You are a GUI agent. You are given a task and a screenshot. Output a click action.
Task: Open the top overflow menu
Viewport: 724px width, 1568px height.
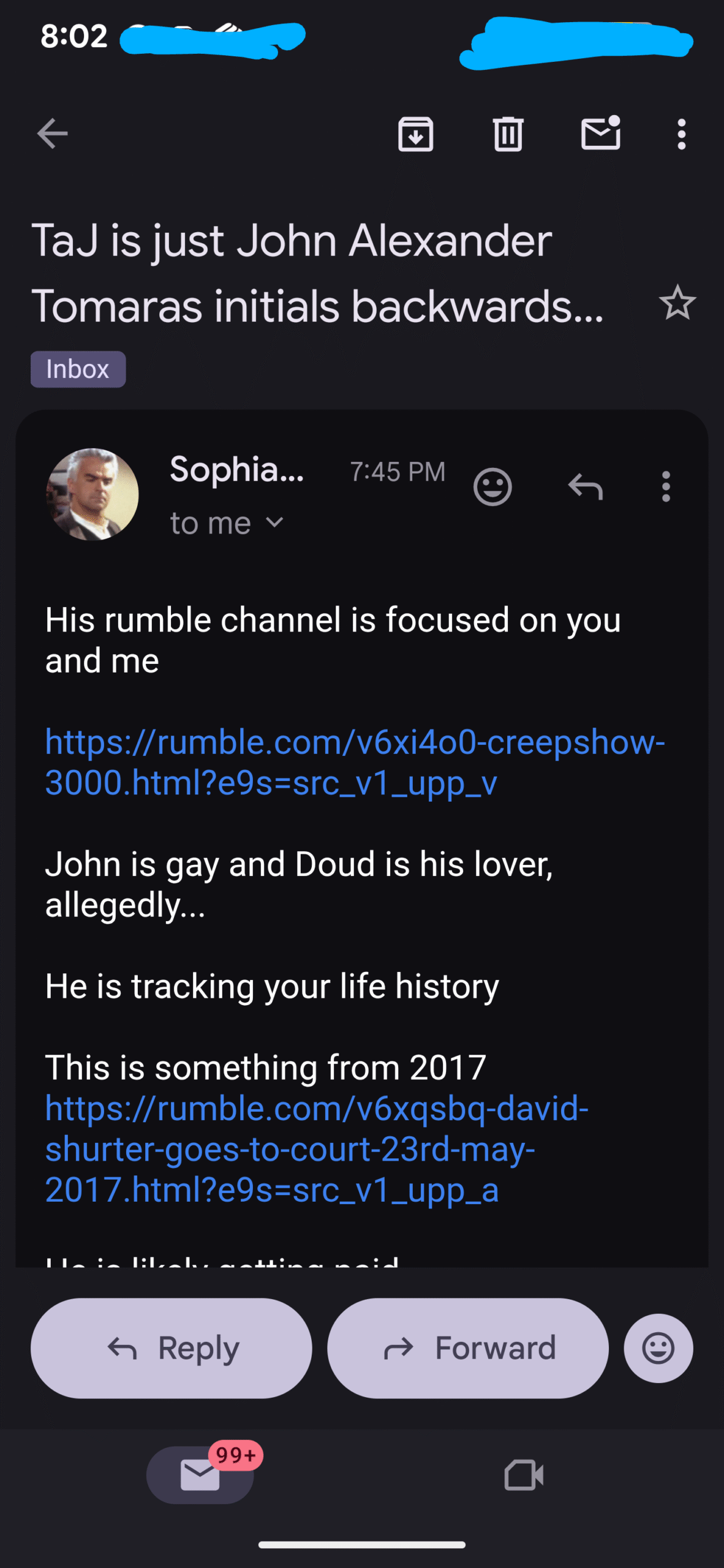pos(681,134)
